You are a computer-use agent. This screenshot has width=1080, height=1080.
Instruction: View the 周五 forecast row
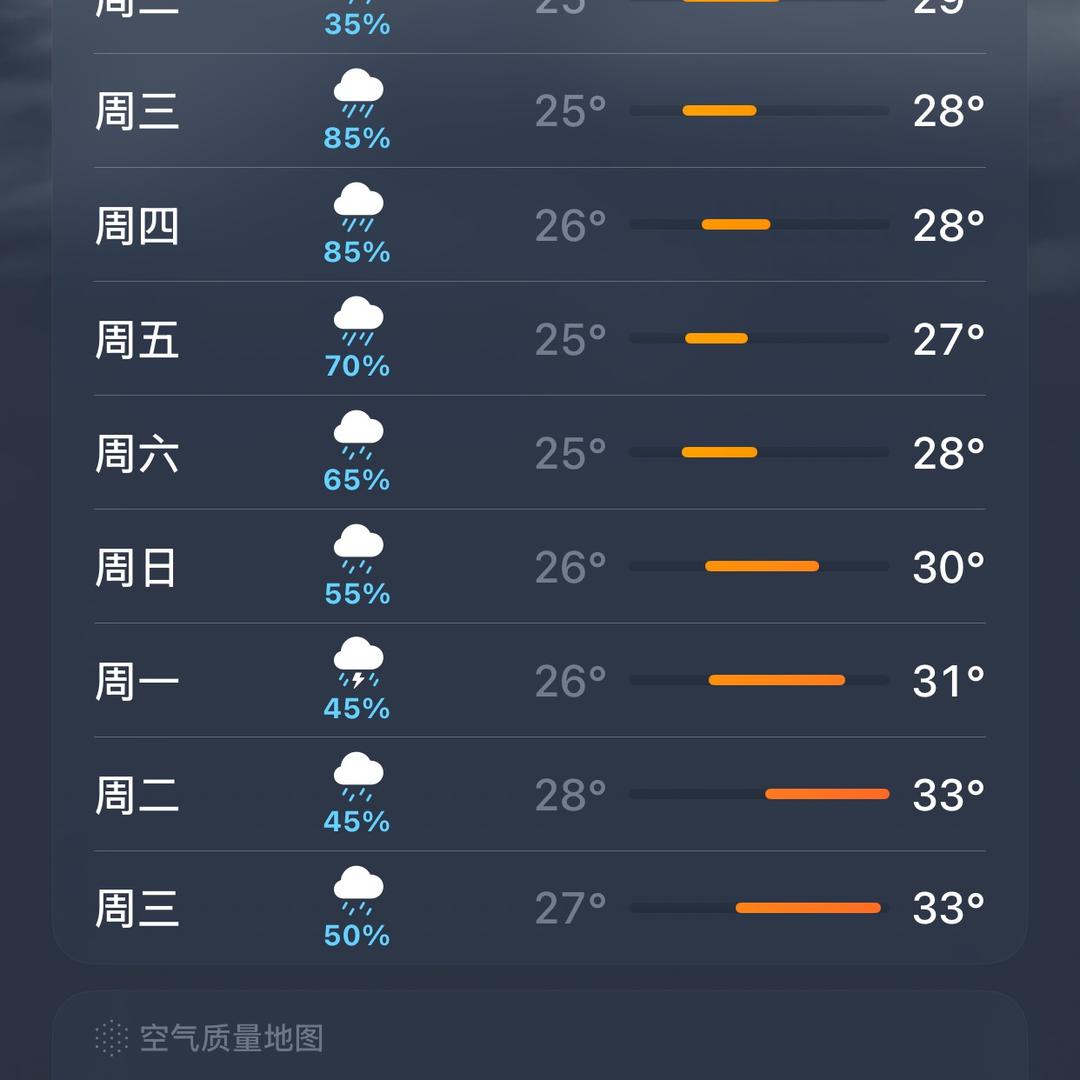[540, 339]
